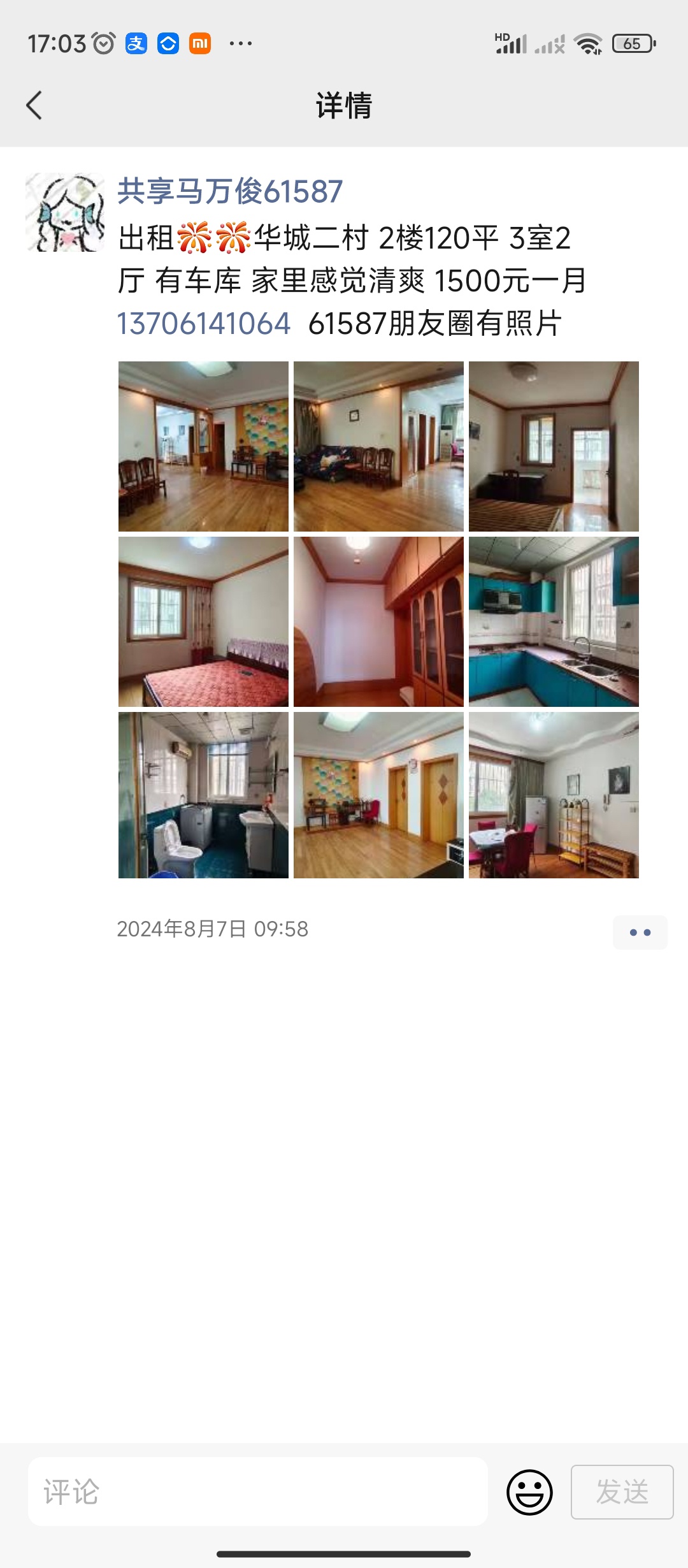The width and height of the screenshot is (688, 1568).
Task: Tap the phone number 13706141064
Action: click(204, 323)
